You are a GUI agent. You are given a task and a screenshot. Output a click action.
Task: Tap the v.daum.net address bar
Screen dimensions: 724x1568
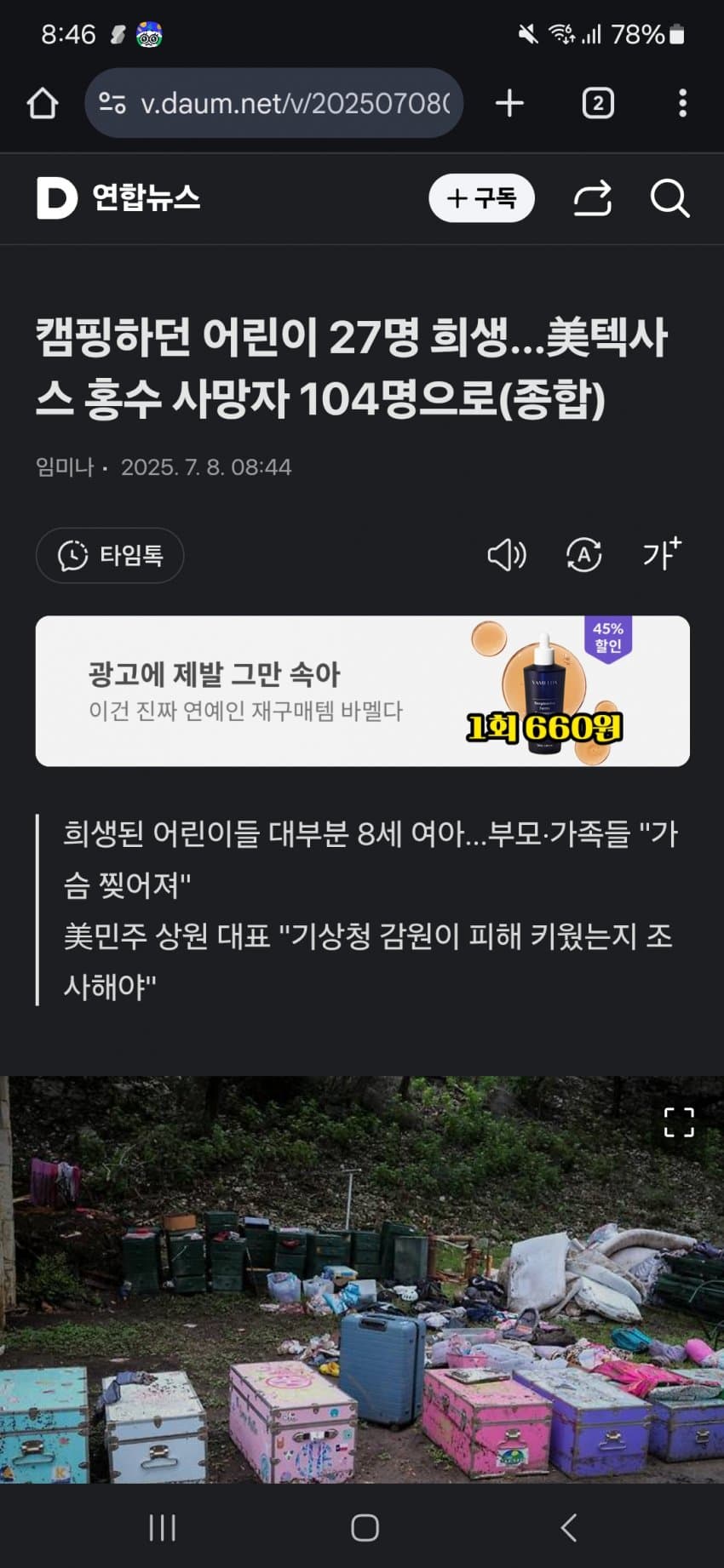(x=281, y=104)
